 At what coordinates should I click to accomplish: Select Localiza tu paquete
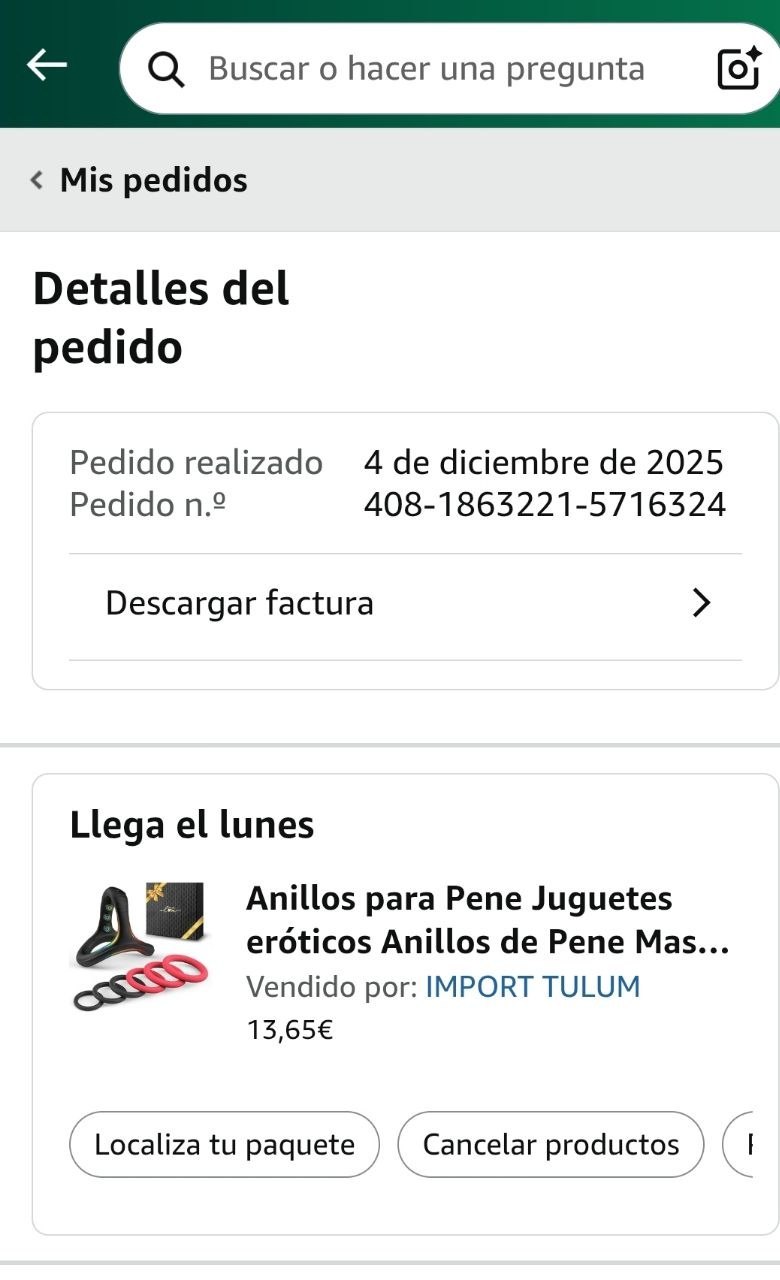(x=224, y=1145)
